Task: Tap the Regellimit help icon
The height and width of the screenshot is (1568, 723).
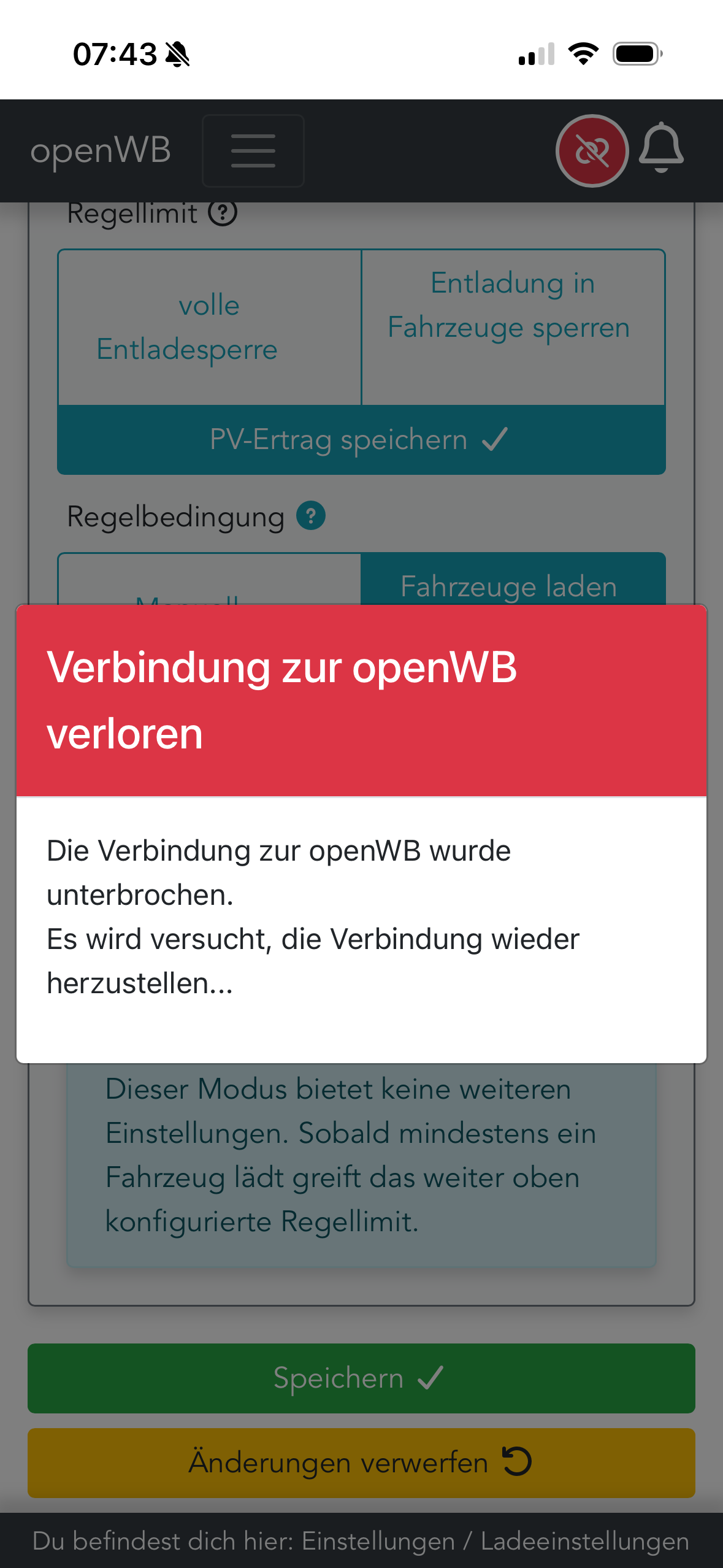Action: point(223,214)
